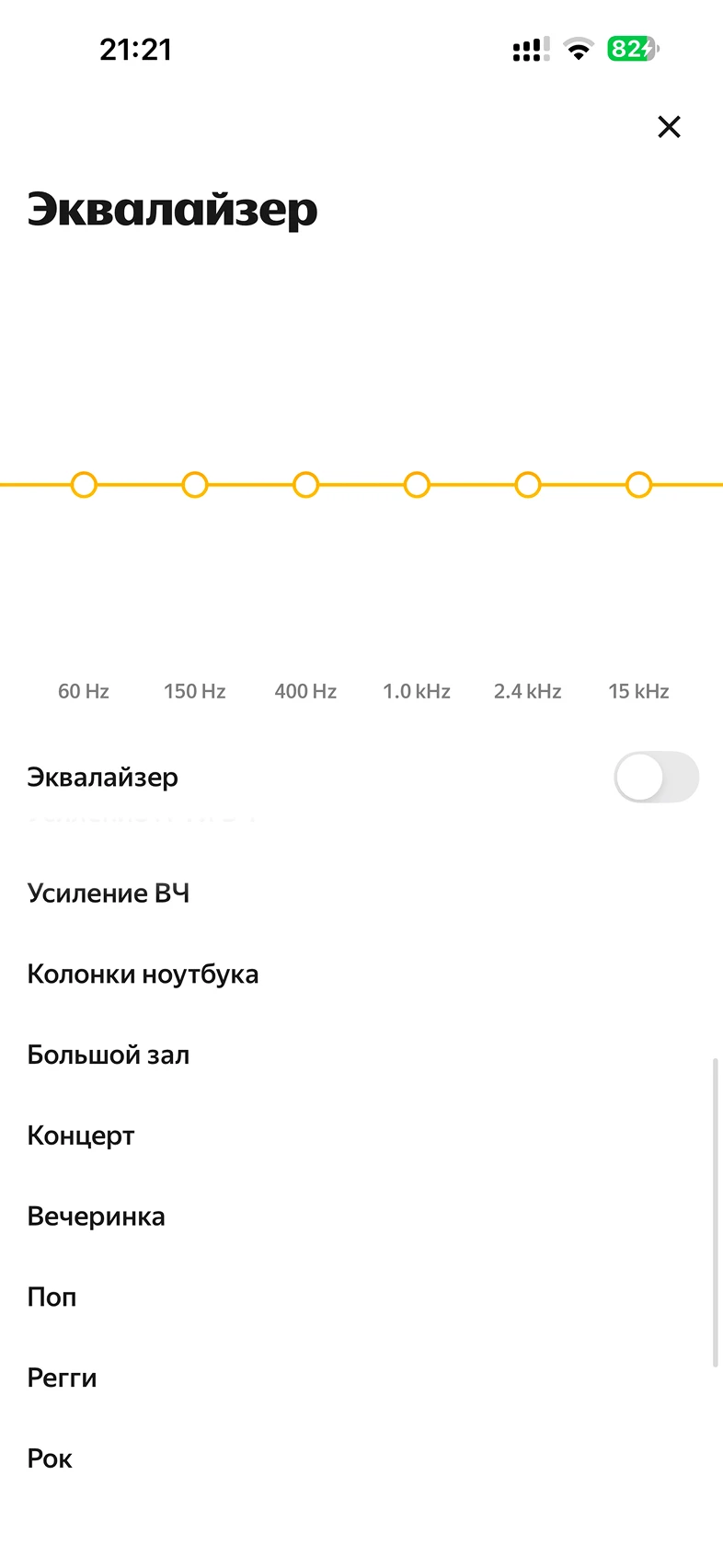Choose the Поп preset
The width and height of the screenshot is (723, 1568).
coord(52,1297)
